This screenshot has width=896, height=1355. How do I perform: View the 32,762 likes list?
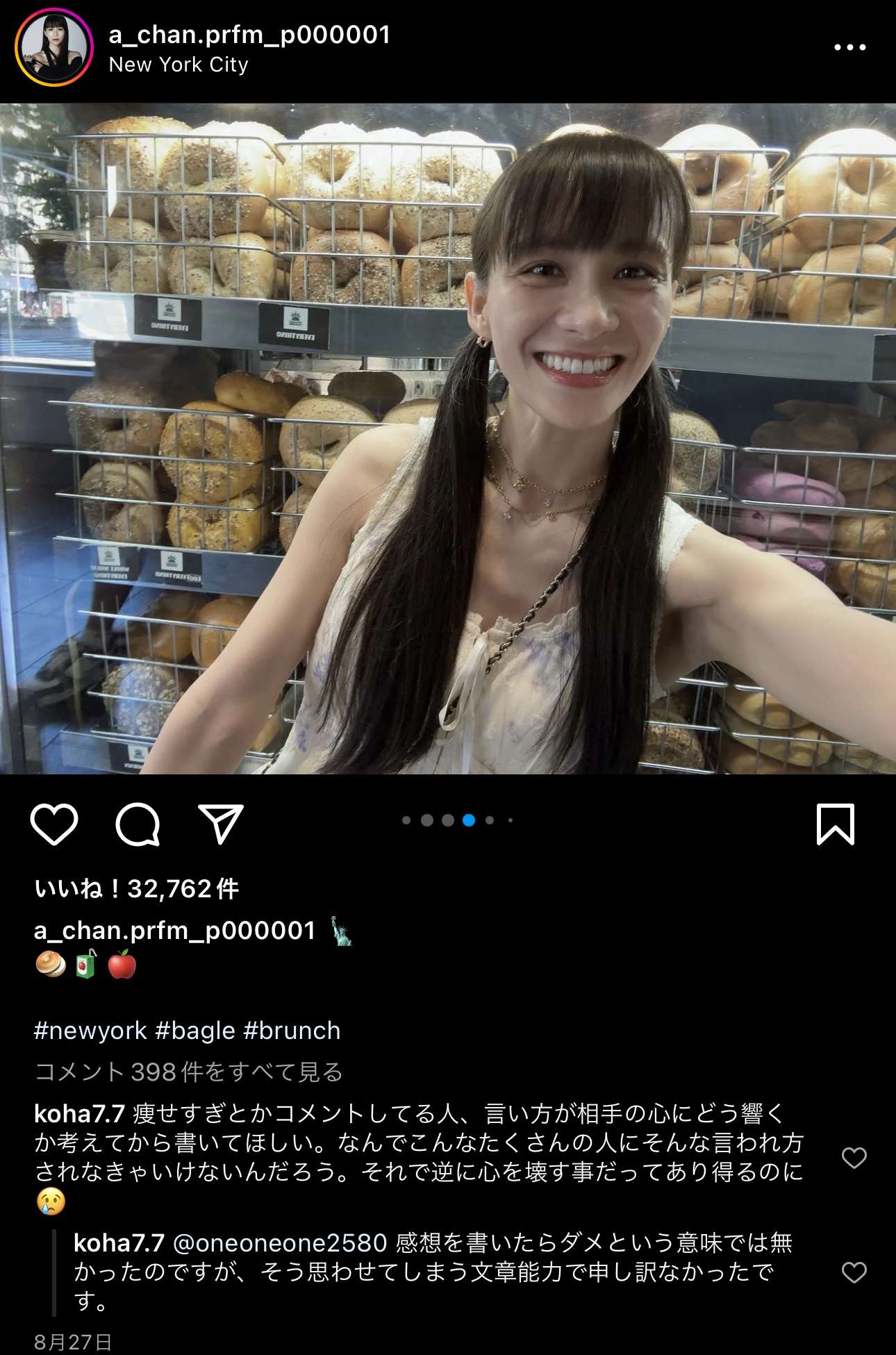point(136,889)
